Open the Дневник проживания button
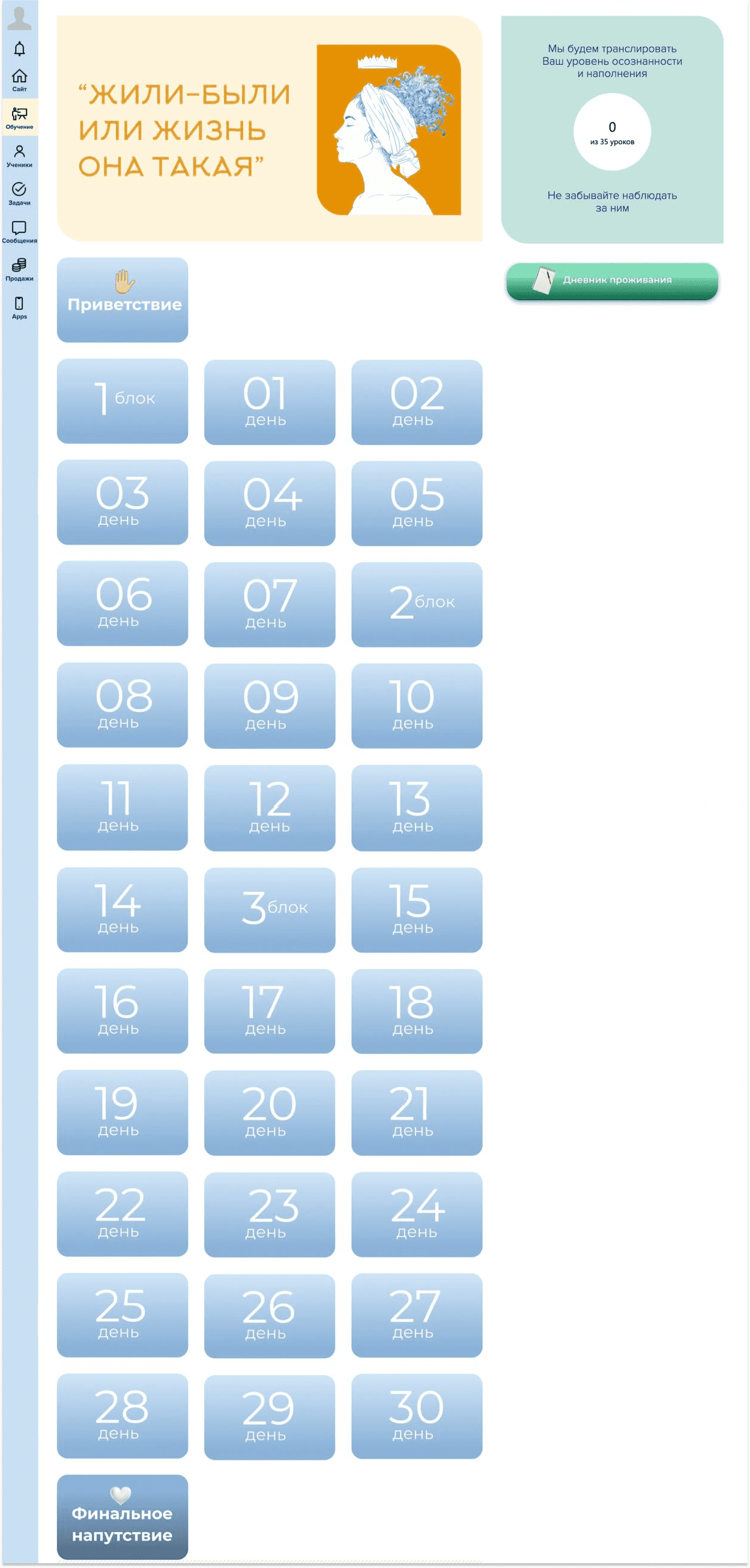750x1568 pixels. tap(612, 280)
